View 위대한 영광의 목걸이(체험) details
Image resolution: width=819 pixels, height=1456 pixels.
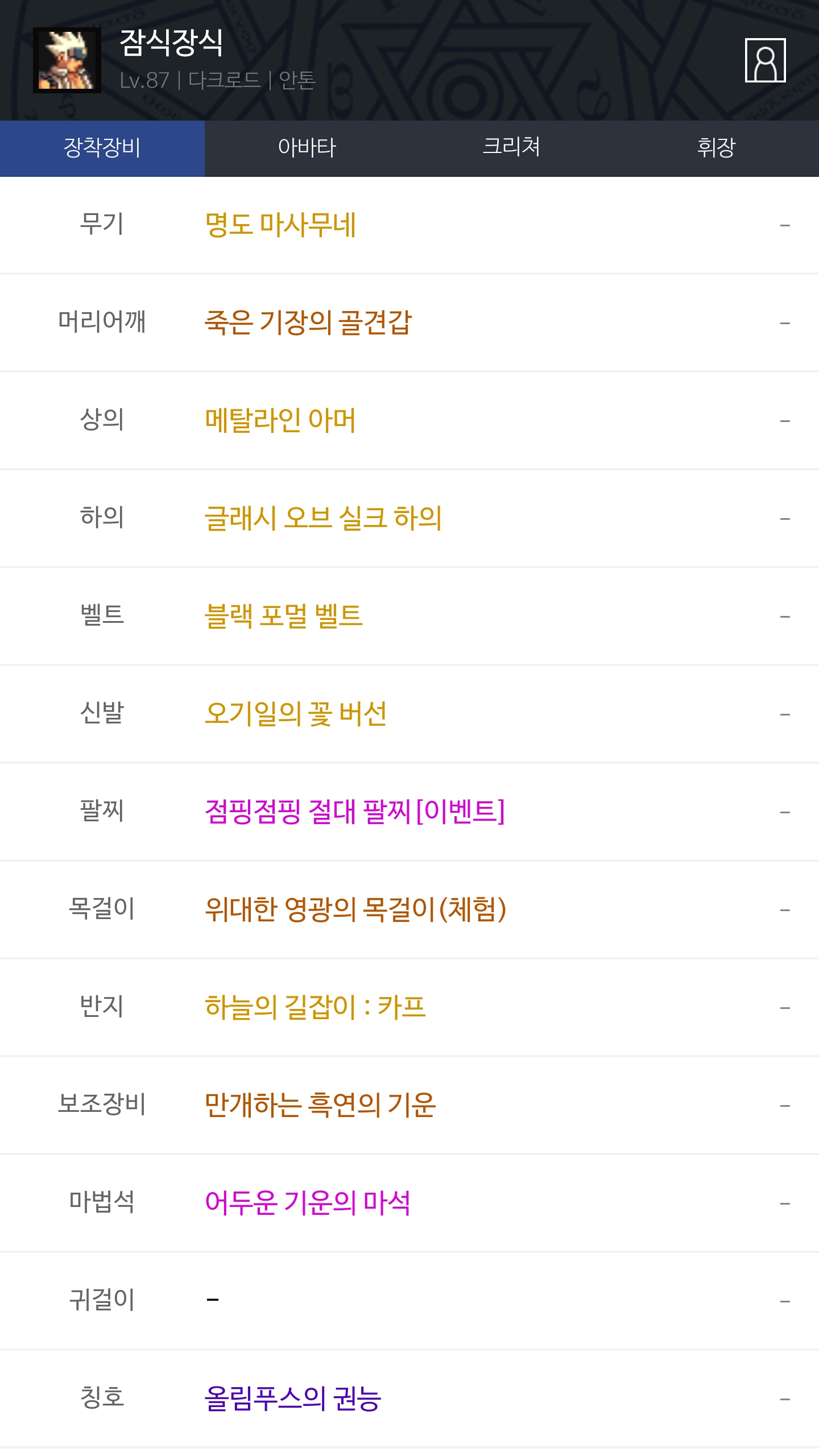355,910
